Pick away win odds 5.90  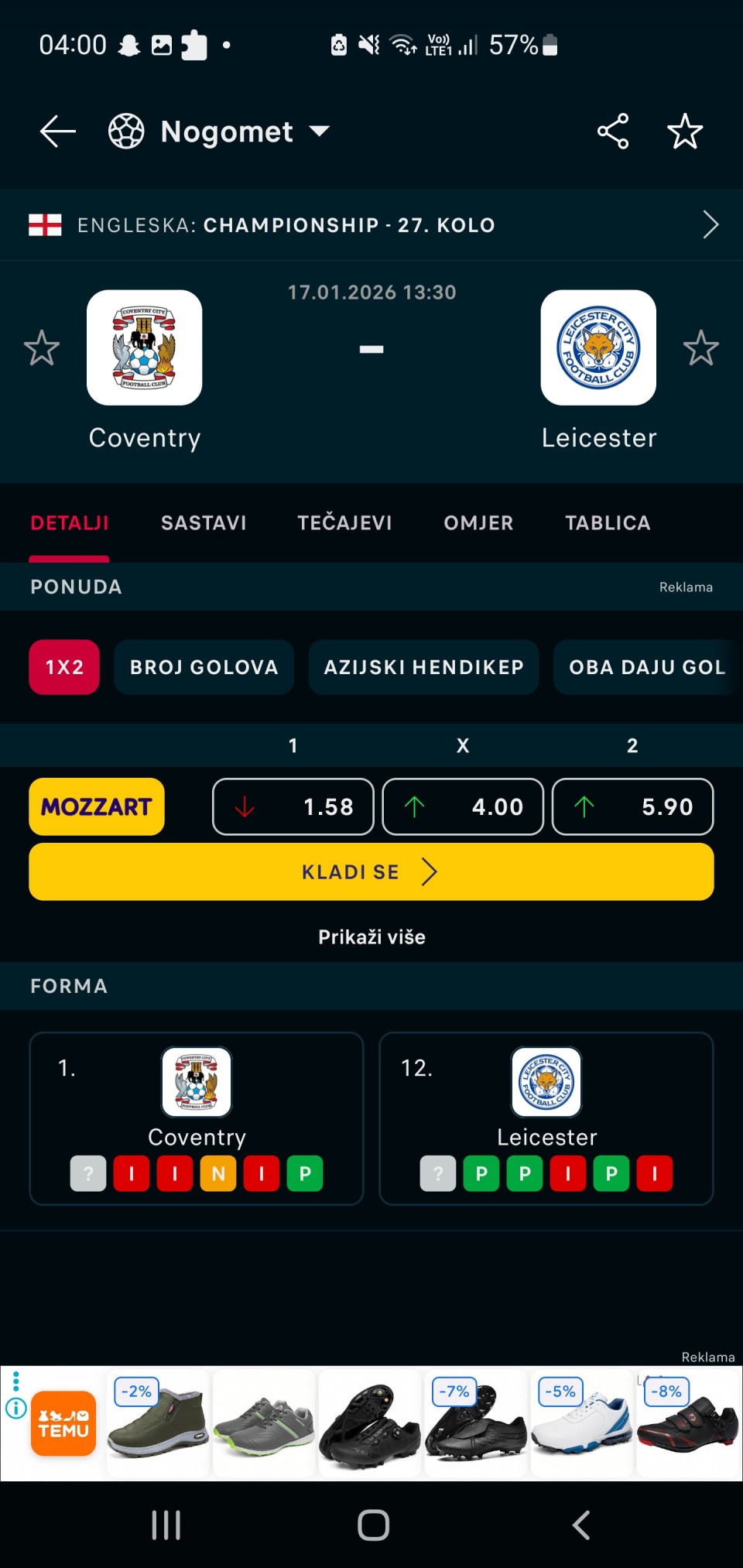click(632, 806)
